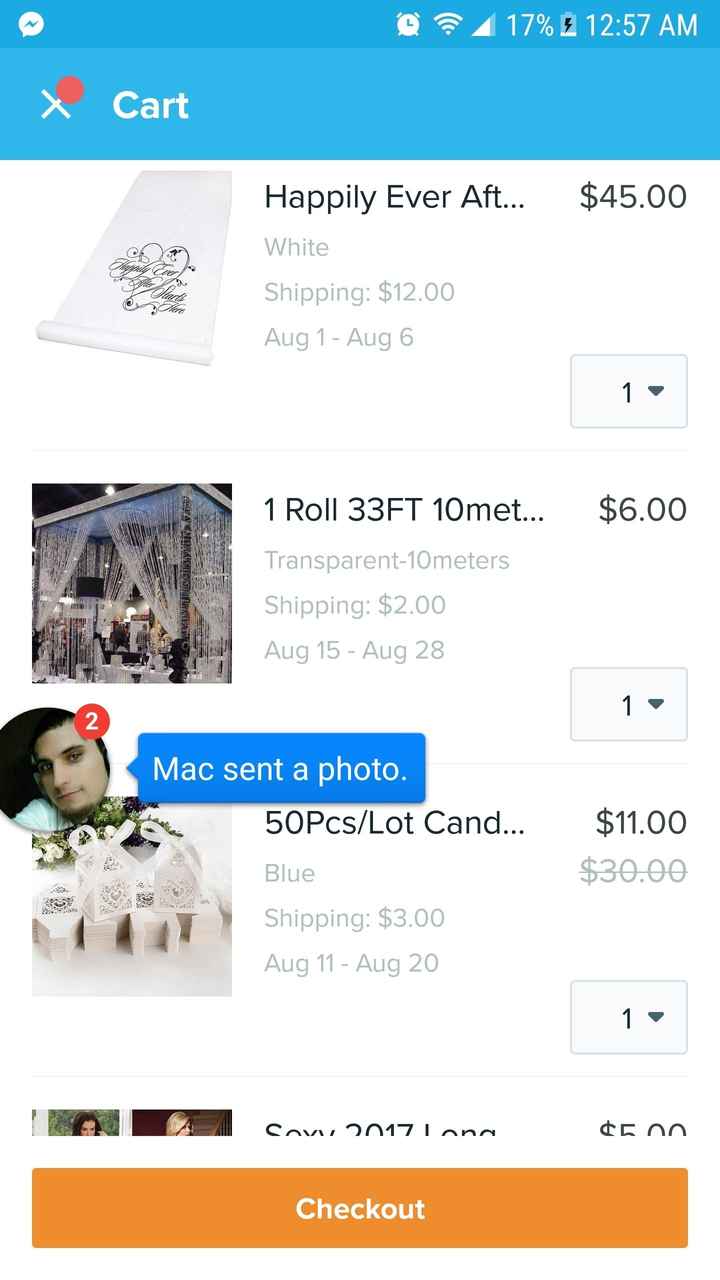Proceed to Checkout

pos(360,1208)
